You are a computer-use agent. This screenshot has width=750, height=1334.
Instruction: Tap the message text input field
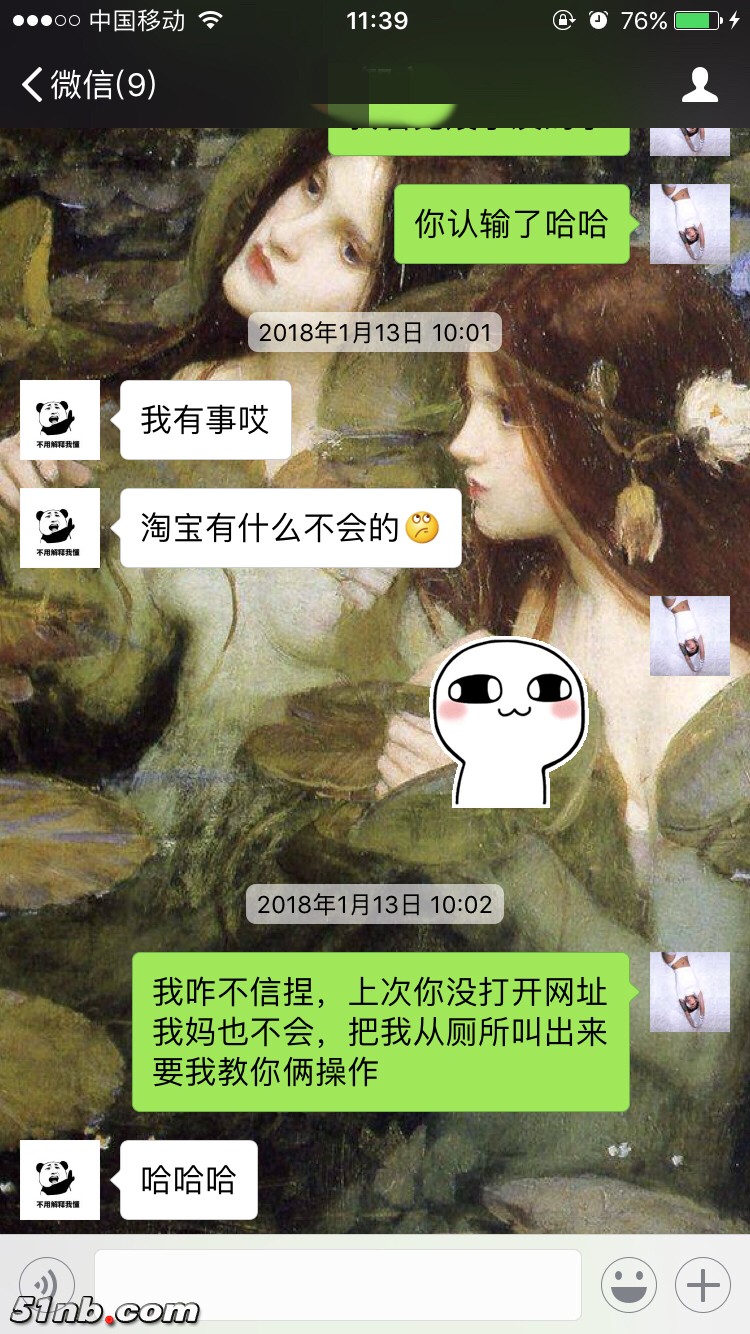[x=337, y=1284]
